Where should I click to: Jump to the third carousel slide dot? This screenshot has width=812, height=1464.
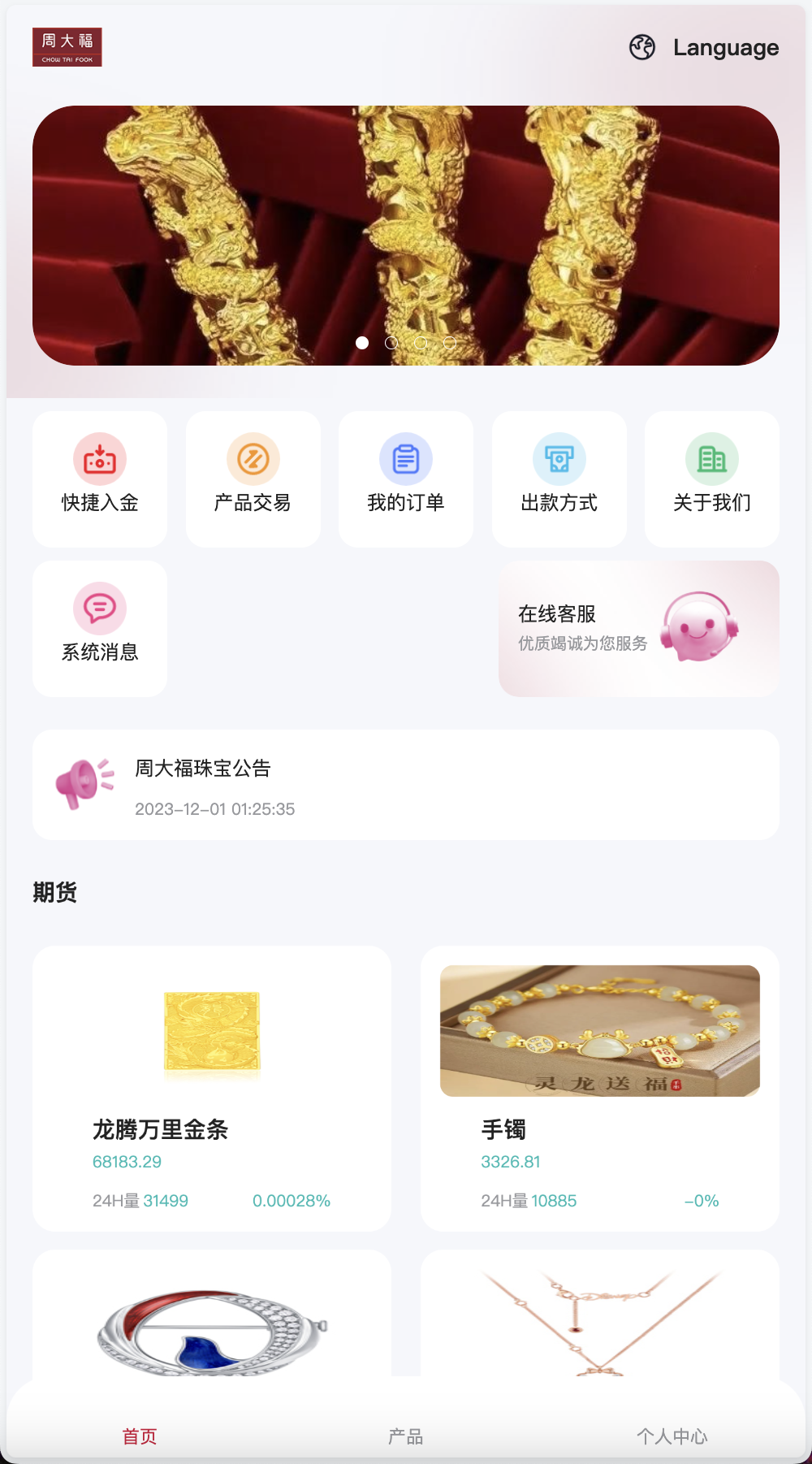[420, 343]
